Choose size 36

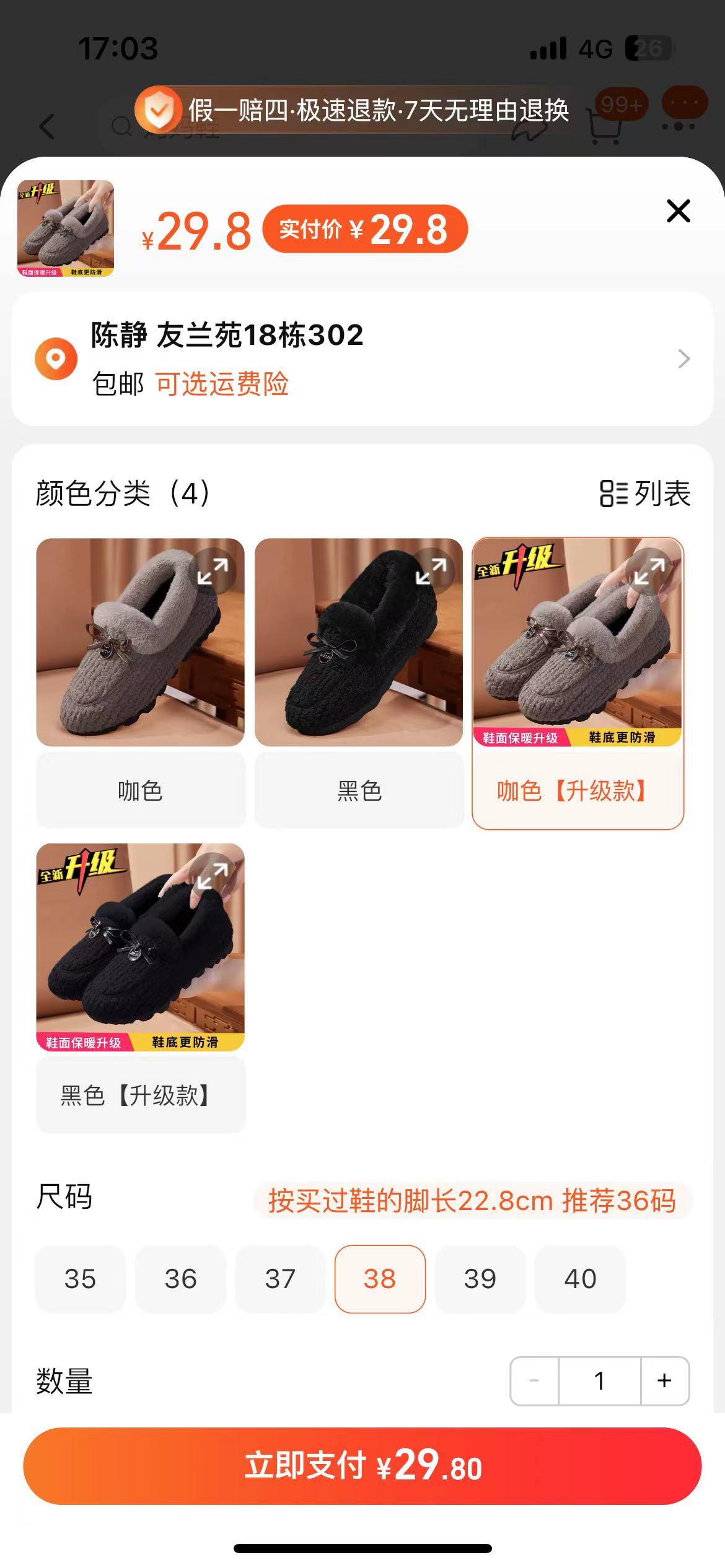(180, 1279)
